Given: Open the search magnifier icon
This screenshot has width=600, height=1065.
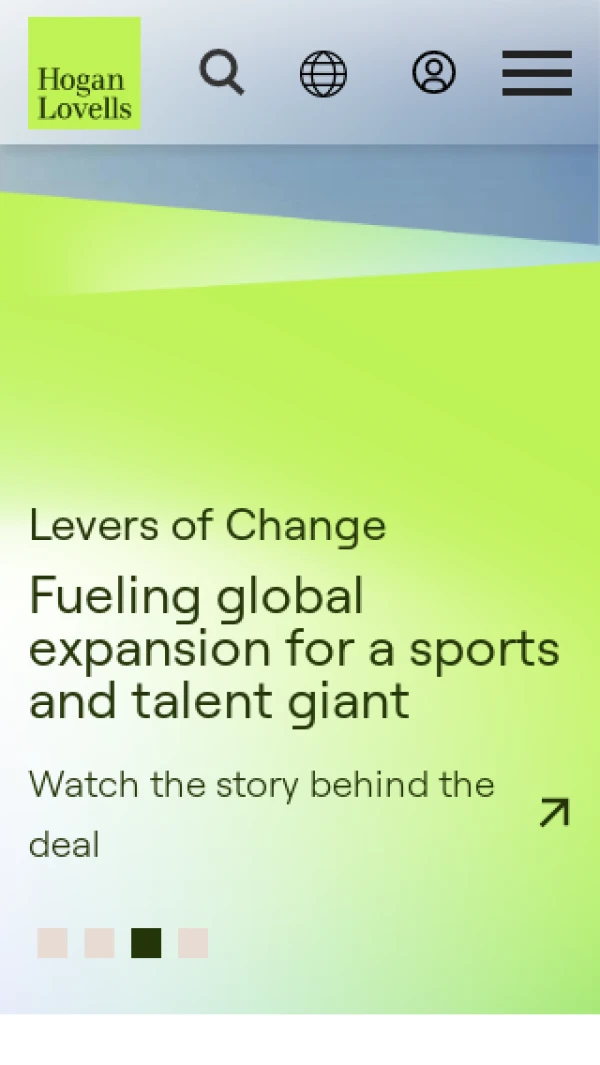Looking at the screenshot, I should 221,73.
